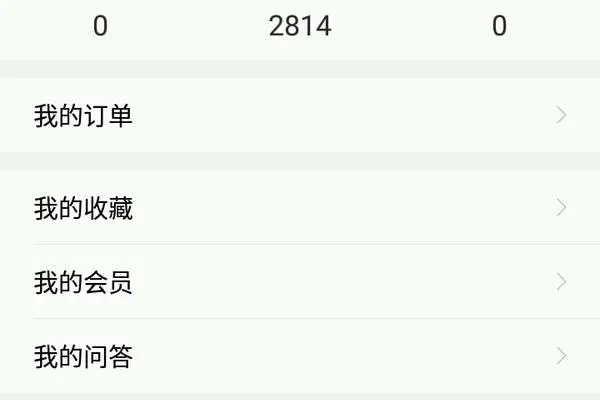The image size is (600, 400).
Task: View 我的问答
Action: pos(300,356)
